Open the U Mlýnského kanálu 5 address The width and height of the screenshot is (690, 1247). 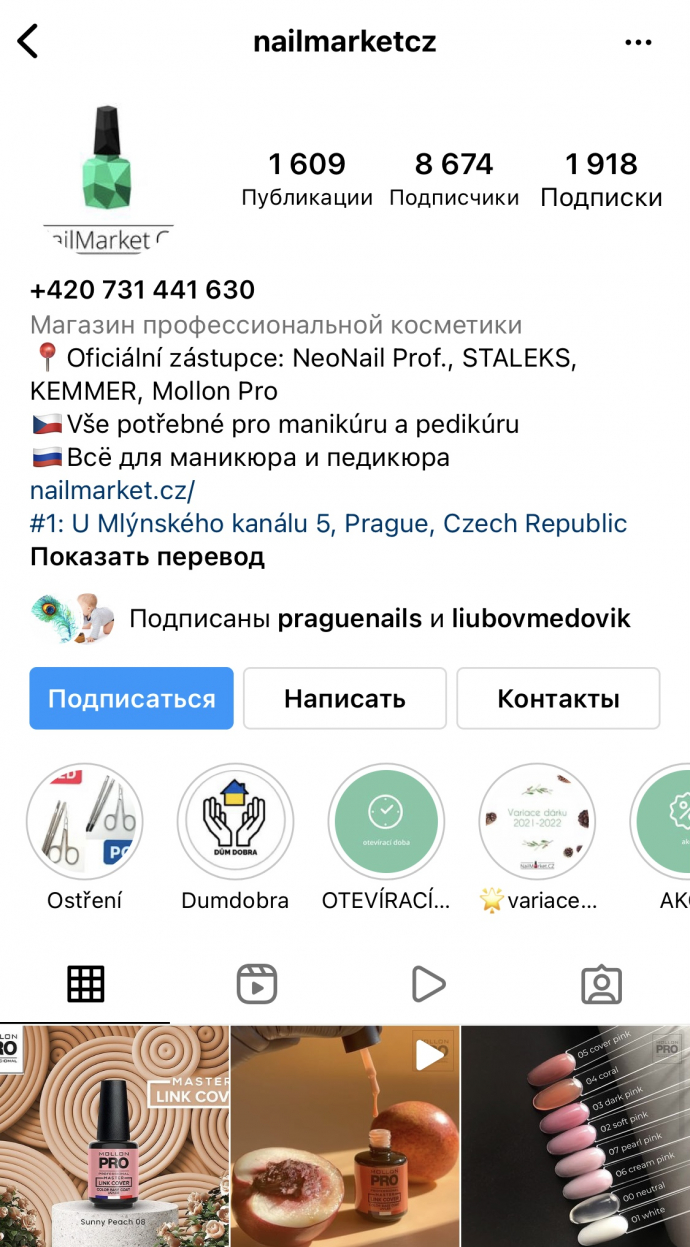[x=328, y=523]
